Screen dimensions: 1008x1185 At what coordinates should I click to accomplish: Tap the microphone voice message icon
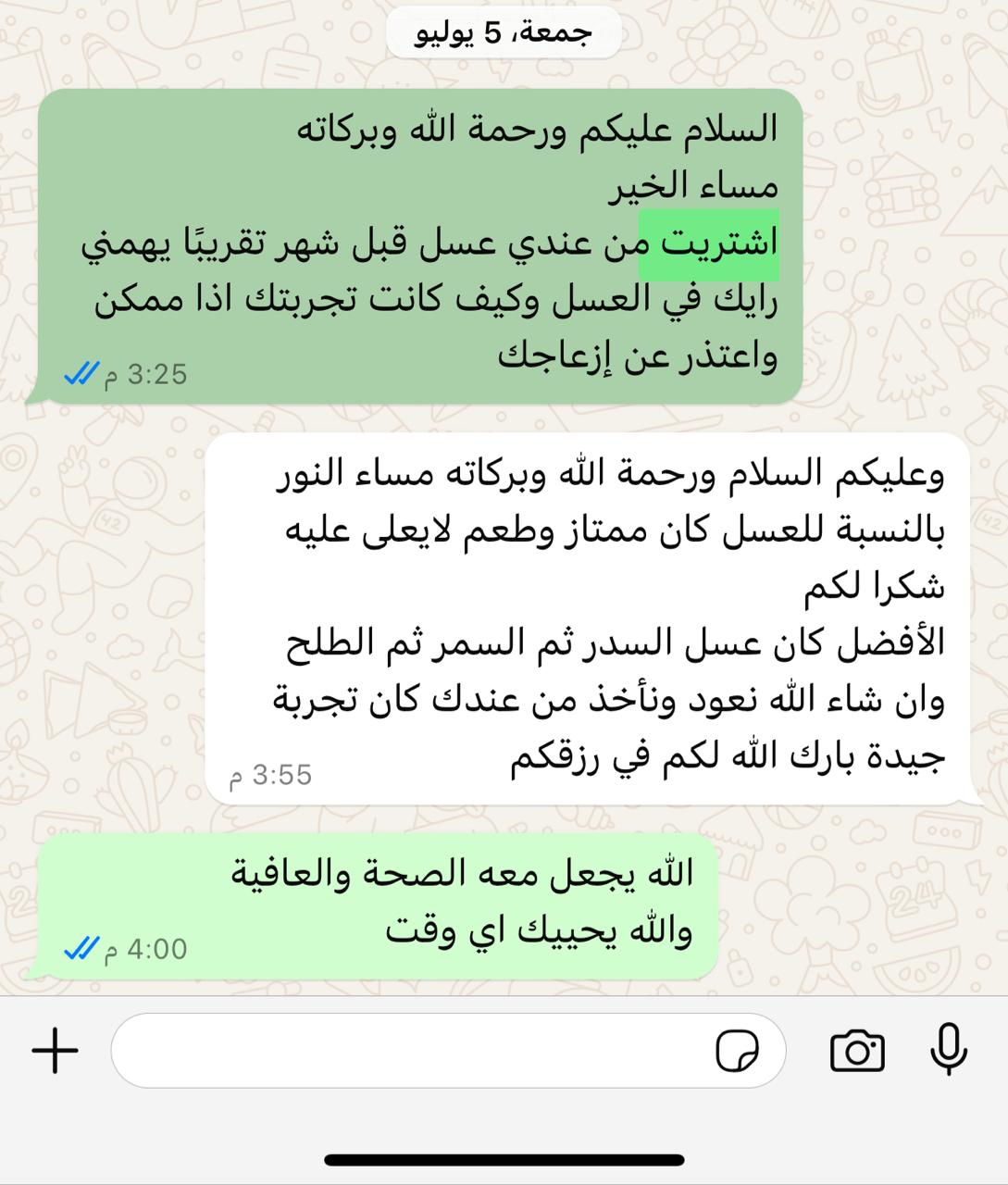point(948,1050)
